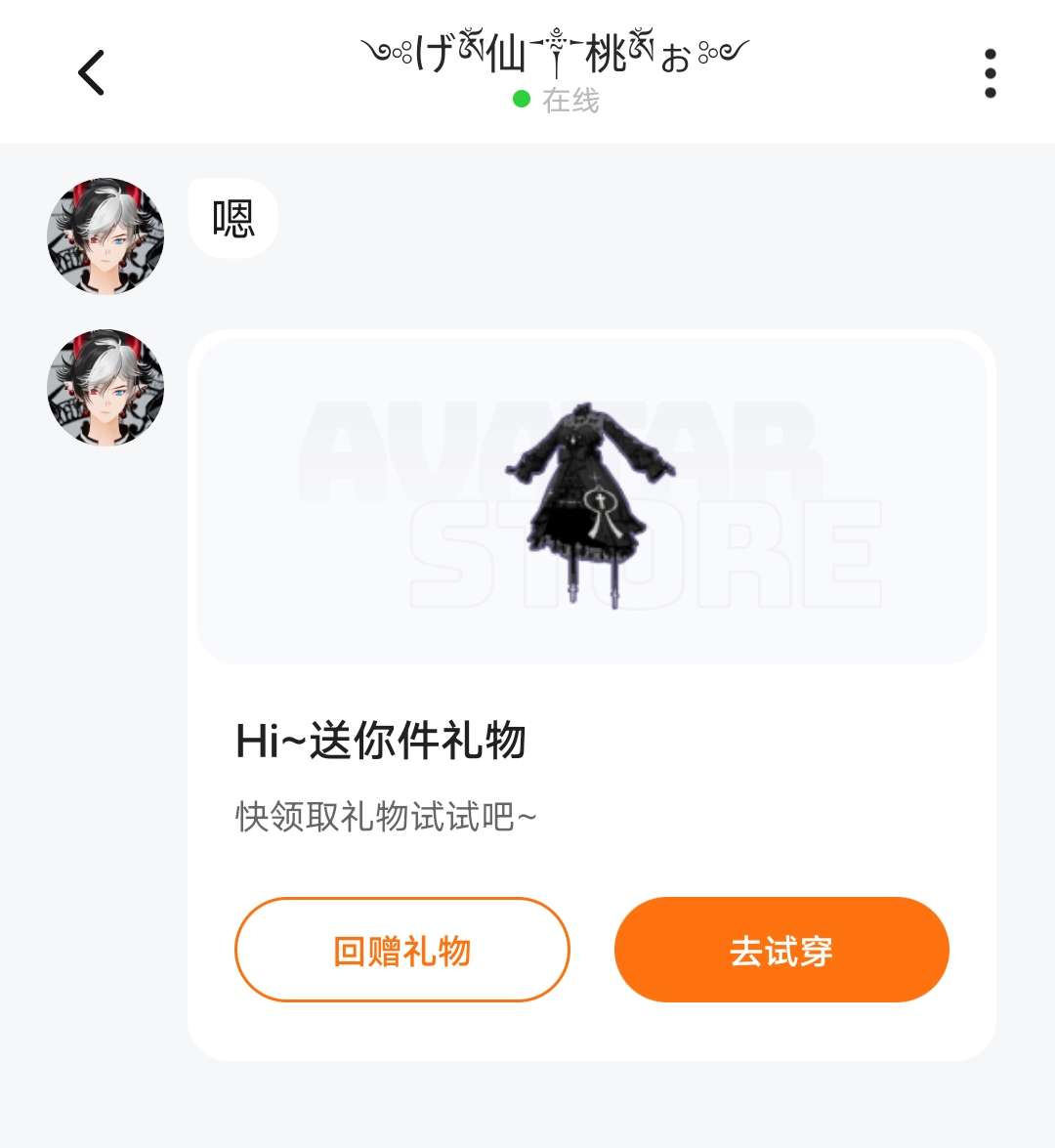Open sender's avatar beside the gift card
The image size is (1055, 1148).
click(x=105, y=388)
